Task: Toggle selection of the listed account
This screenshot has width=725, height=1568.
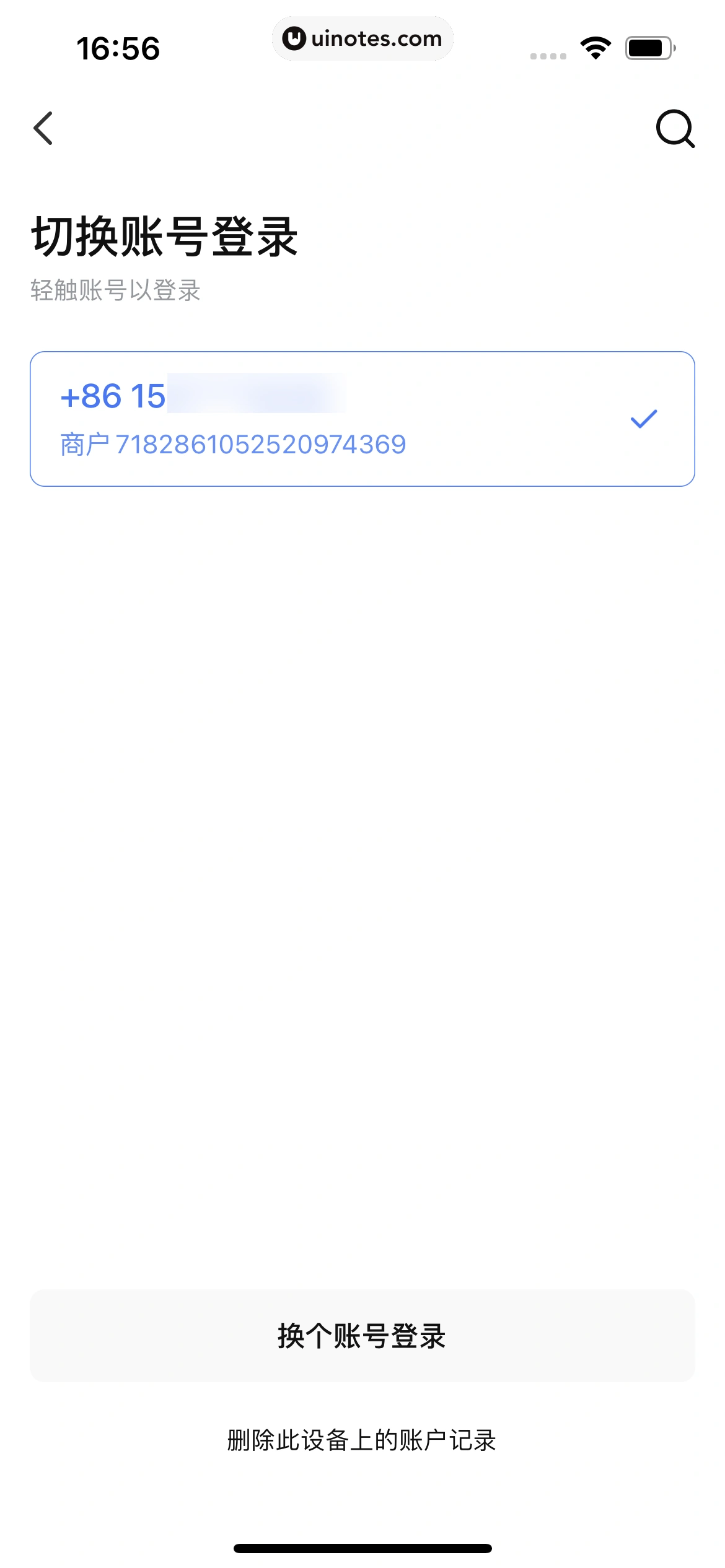Action: 362,419
